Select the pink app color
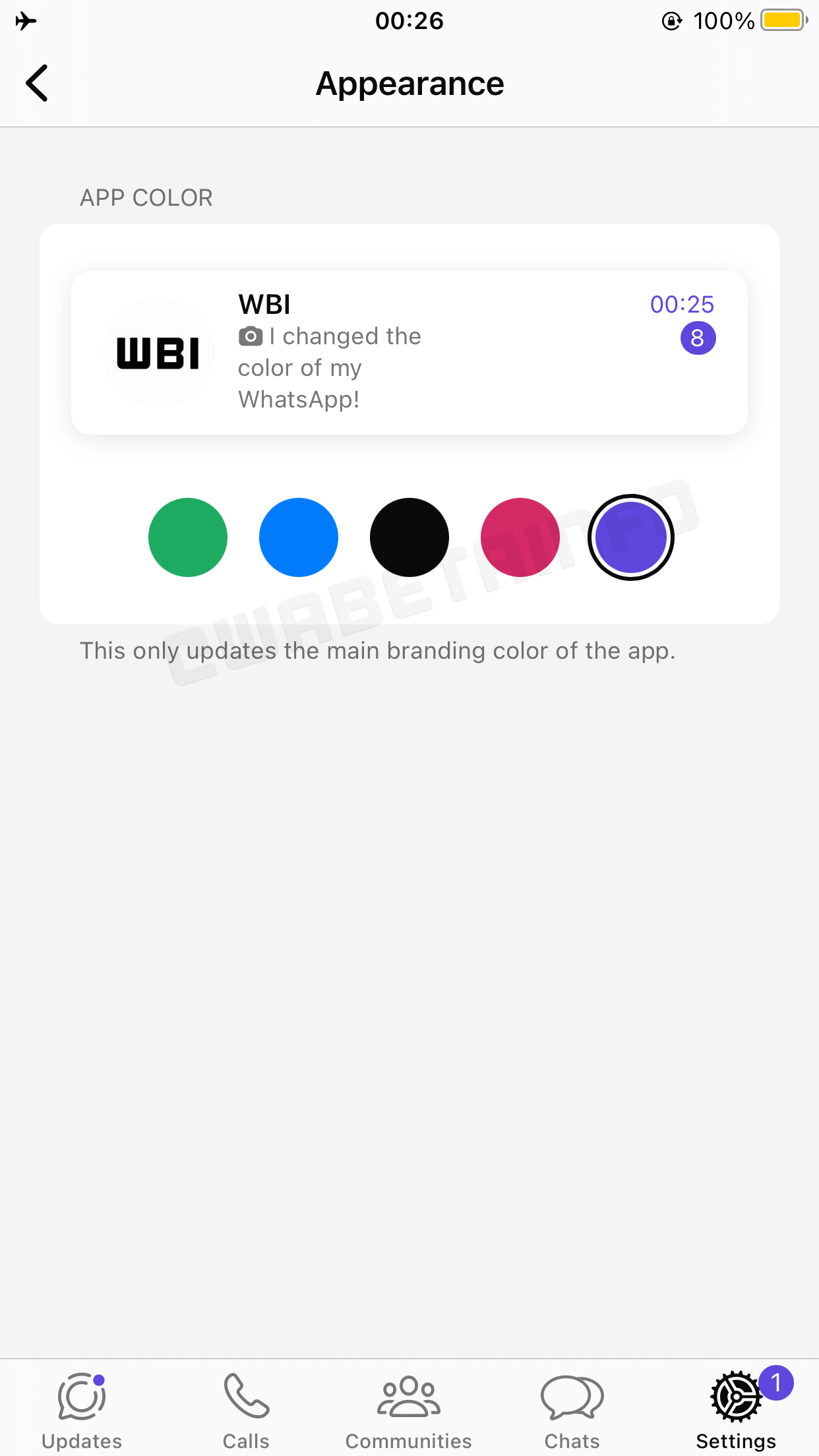This screenshot has height=1456, width=819. (520, 537)
